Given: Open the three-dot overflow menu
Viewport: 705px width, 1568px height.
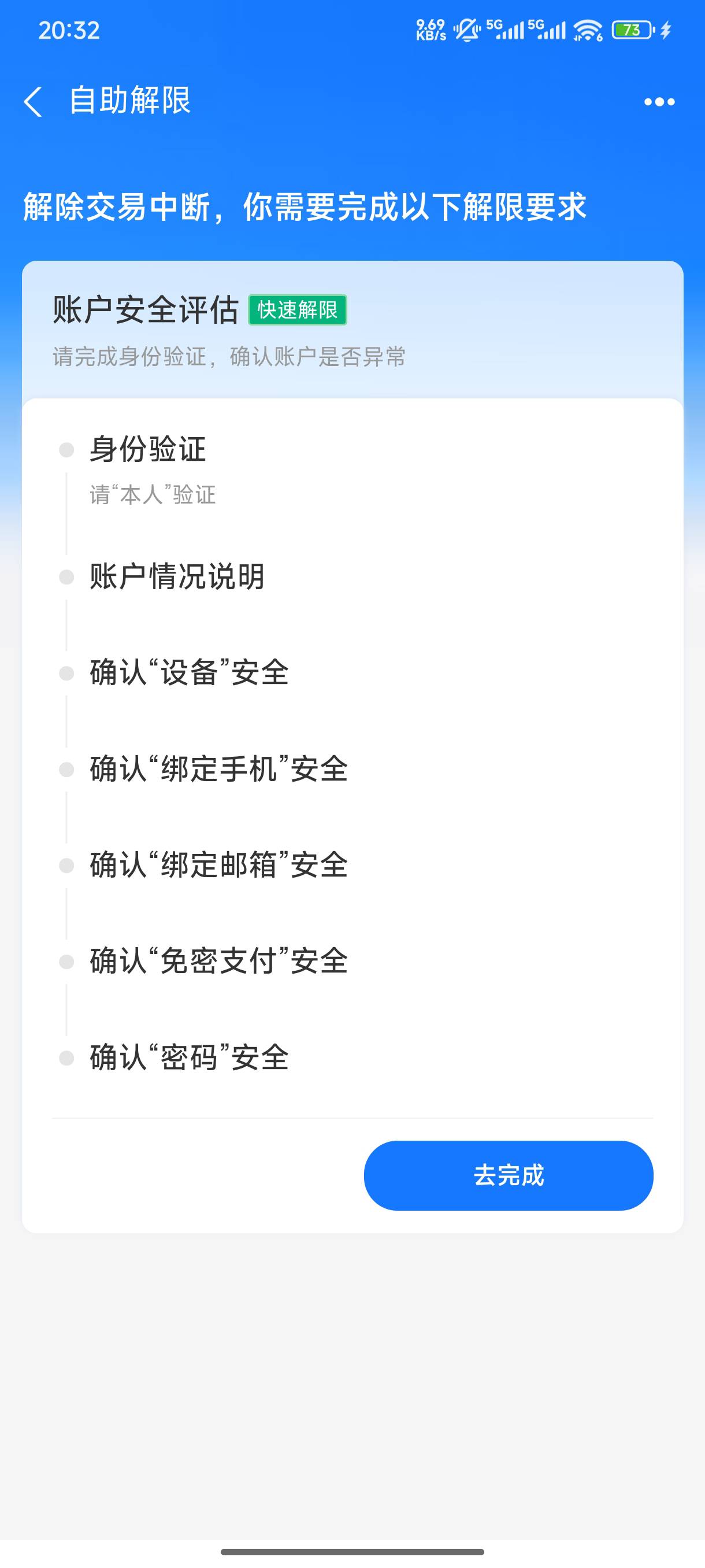Looking at the screenshot, I should pyautogui.click(x=659, y=102).
